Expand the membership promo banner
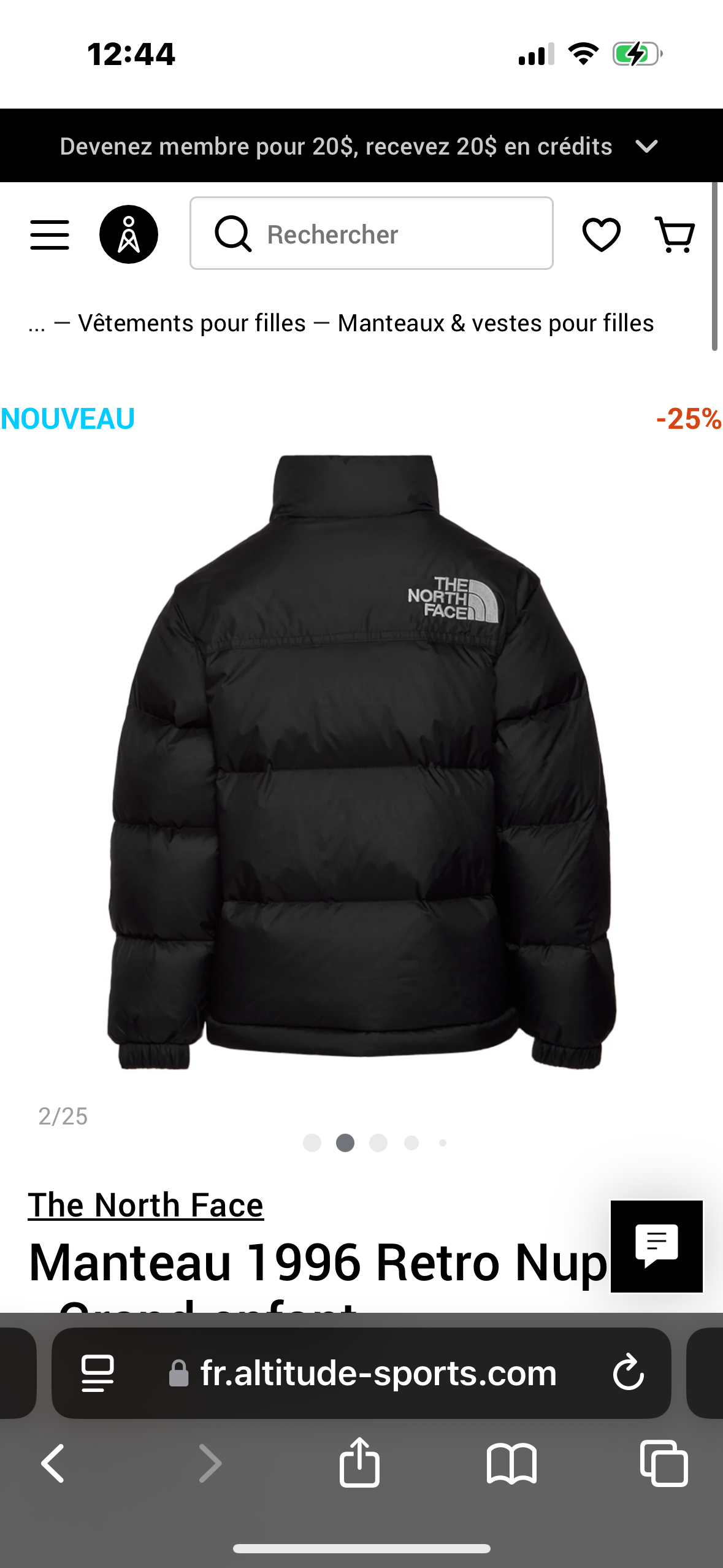 pos(646,146)
